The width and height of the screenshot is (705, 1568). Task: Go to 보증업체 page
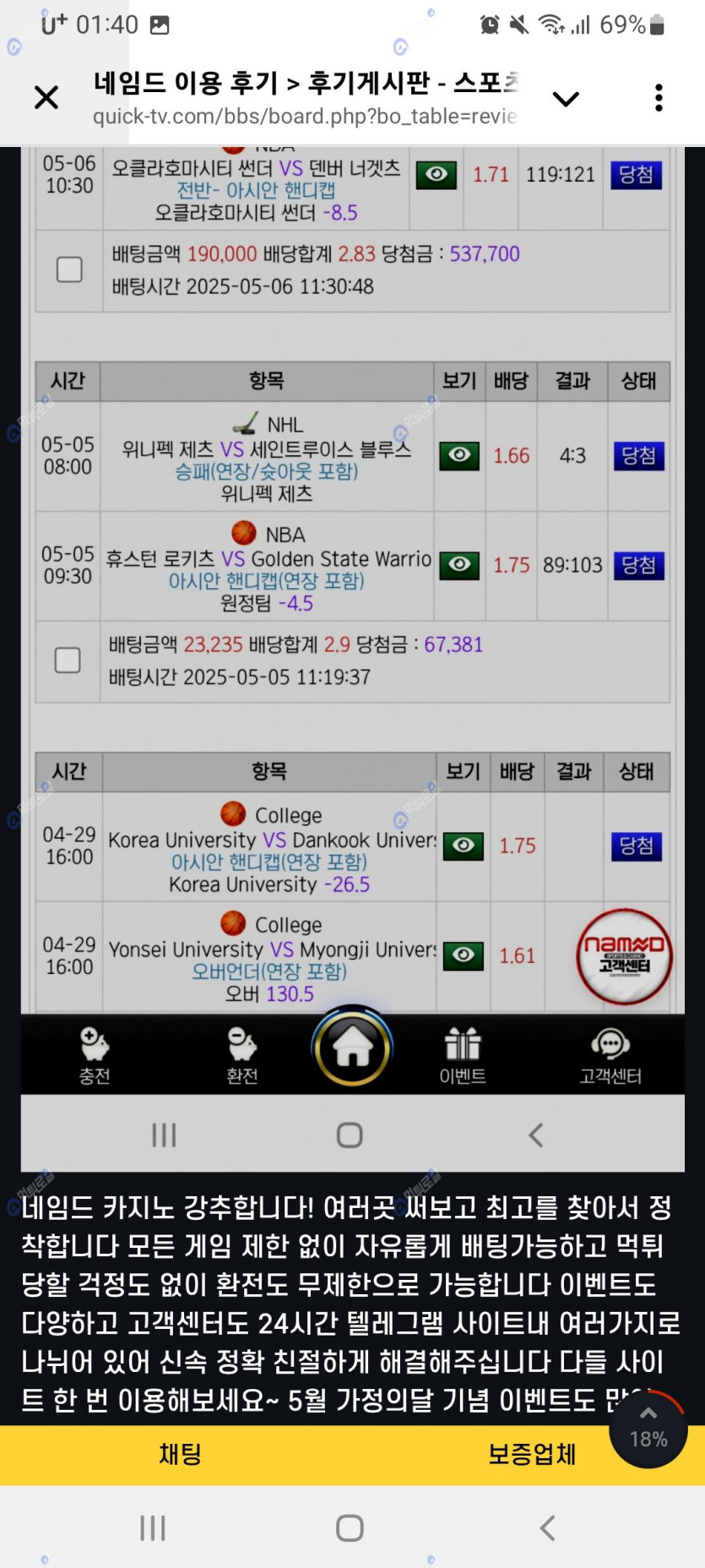pos(532,1454)
